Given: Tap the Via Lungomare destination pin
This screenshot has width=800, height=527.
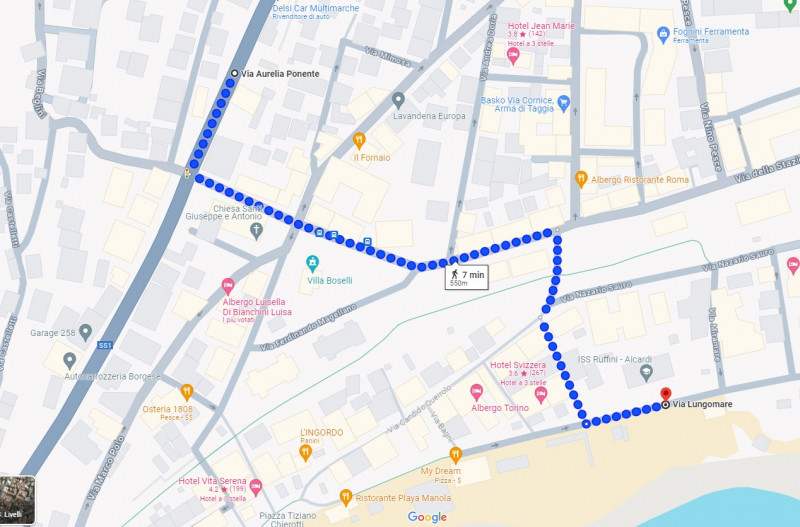Looking at the screenshot, I should coord(666,397).
